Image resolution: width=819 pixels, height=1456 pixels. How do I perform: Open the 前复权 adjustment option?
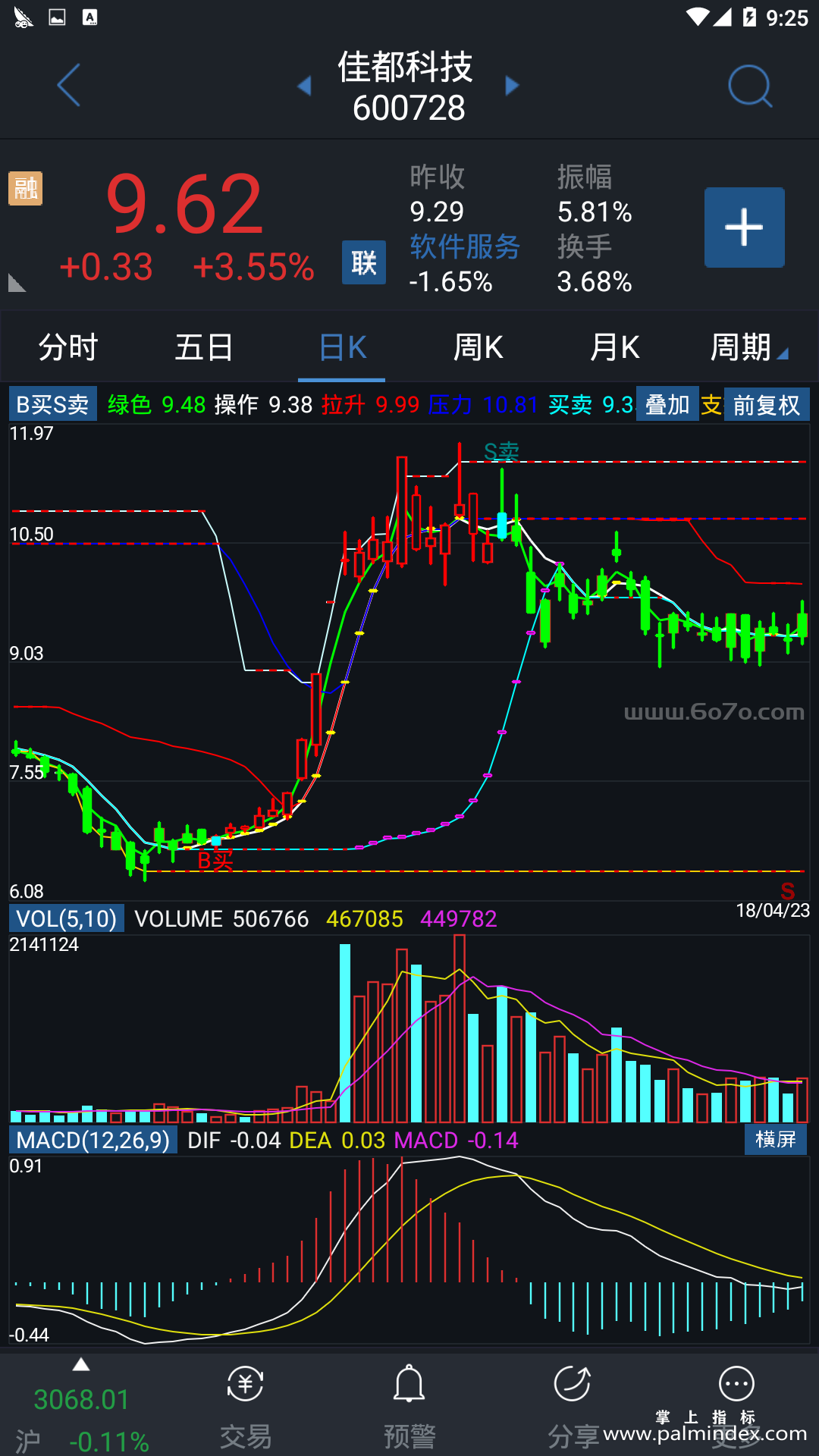[767, 405]
